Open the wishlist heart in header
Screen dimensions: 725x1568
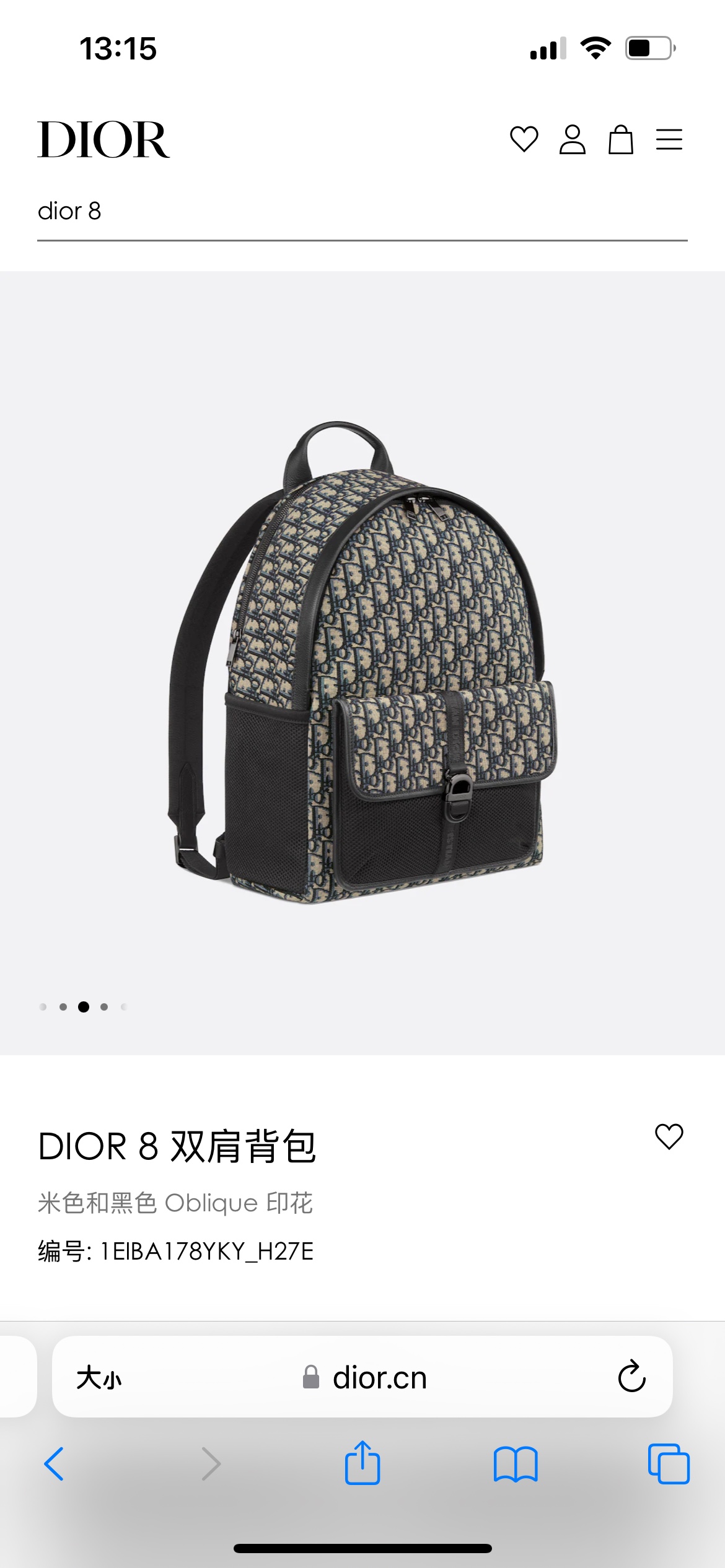(x=524, y=139)
